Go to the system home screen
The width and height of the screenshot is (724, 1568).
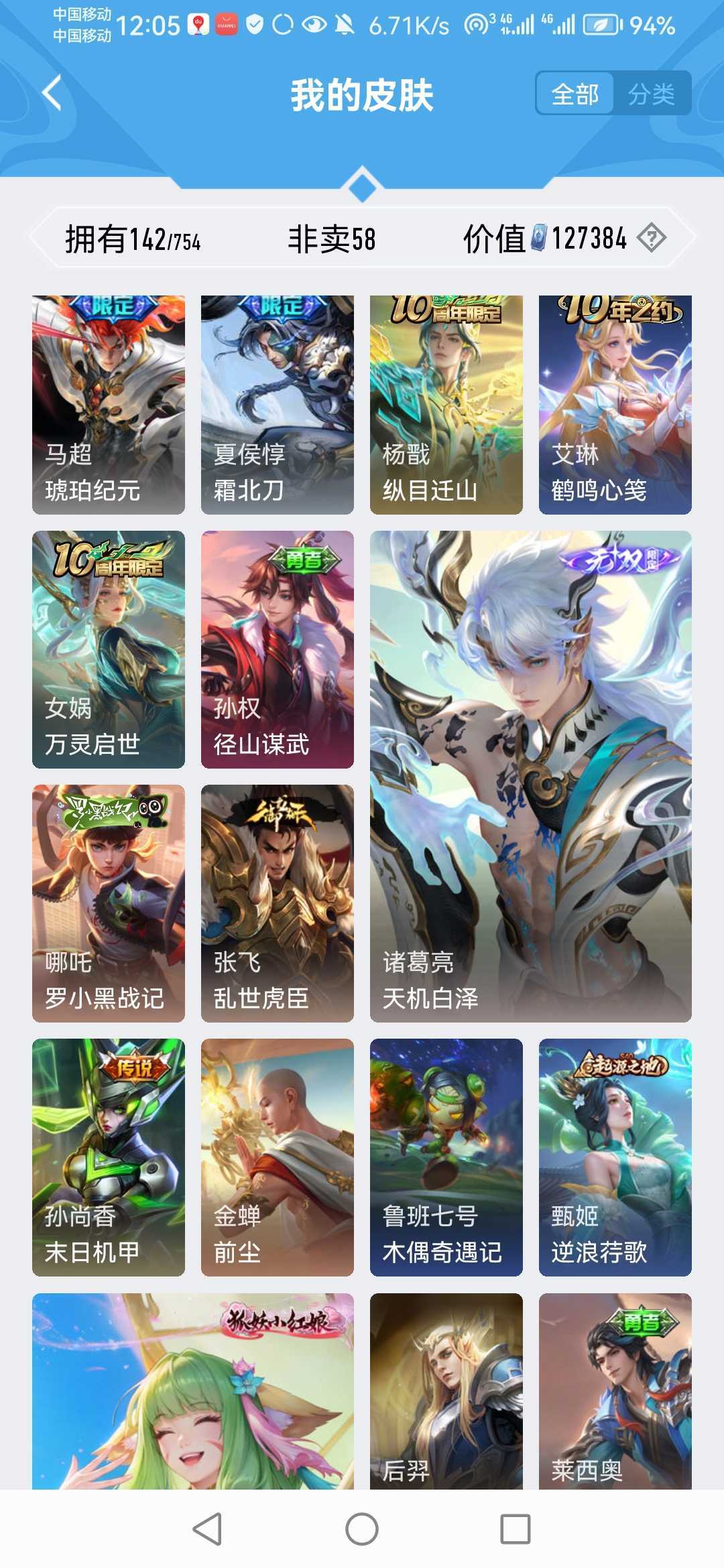pos(362,1529)
